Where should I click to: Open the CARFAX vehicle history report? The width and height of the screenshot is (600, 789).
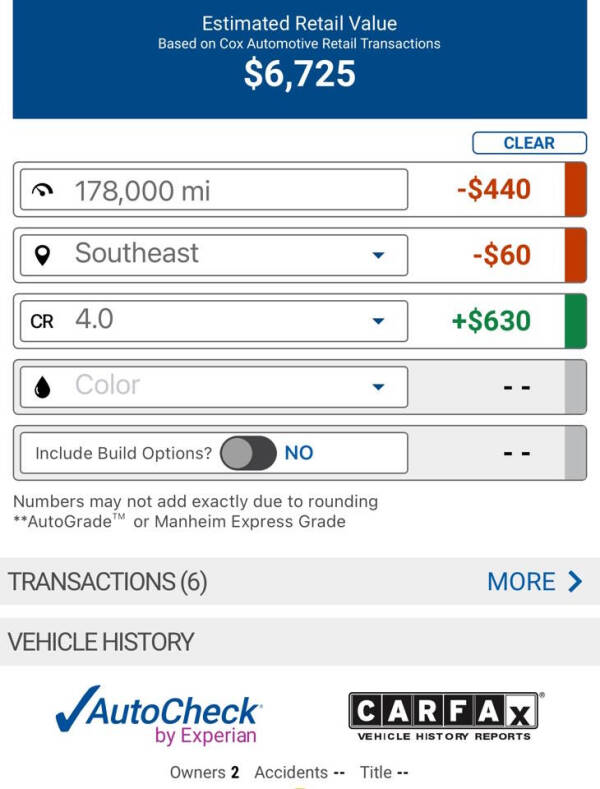pos(443,714)
